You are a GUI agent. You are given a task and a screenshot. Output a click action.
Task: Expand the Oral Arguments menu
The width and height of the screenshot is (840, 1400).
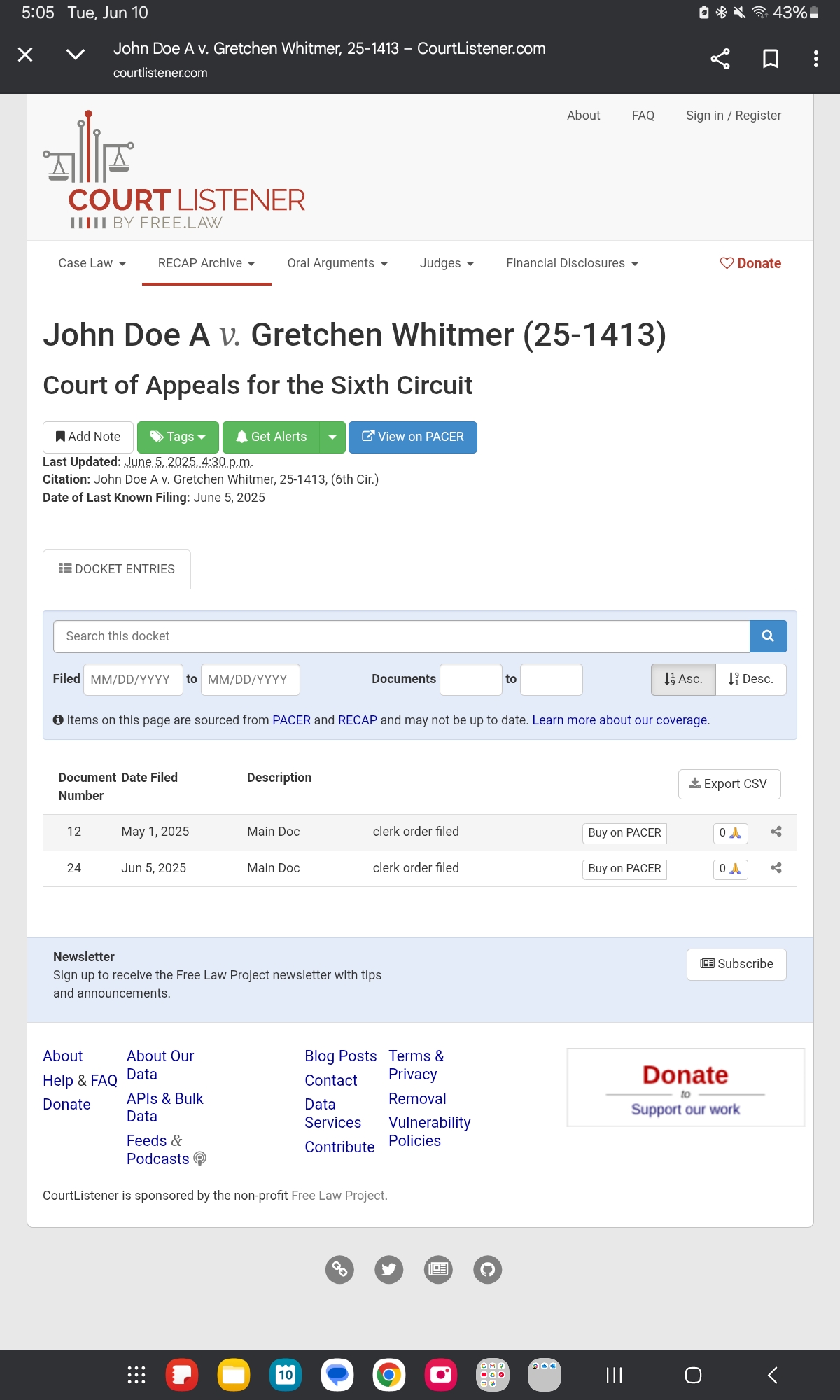(x=337, y=263)
